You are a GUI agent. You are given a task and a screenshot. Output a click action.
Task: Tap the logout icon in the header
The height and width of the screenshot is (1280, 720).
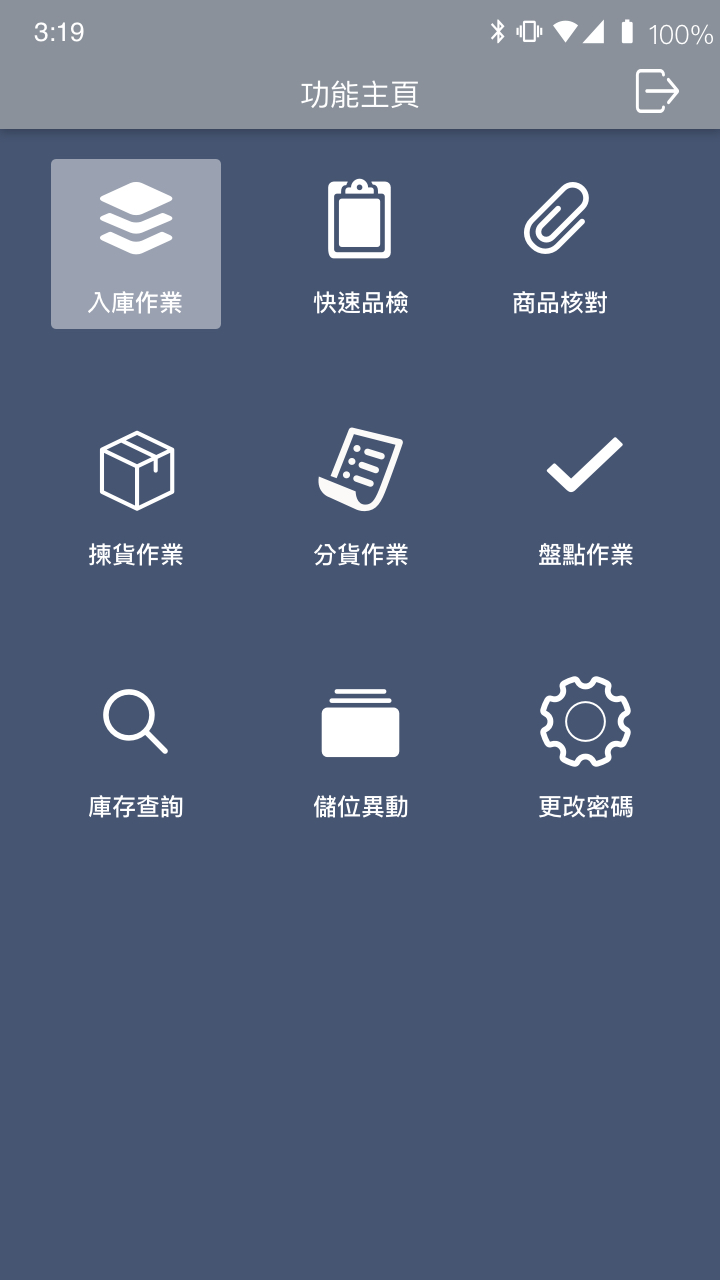coord(657,91)
